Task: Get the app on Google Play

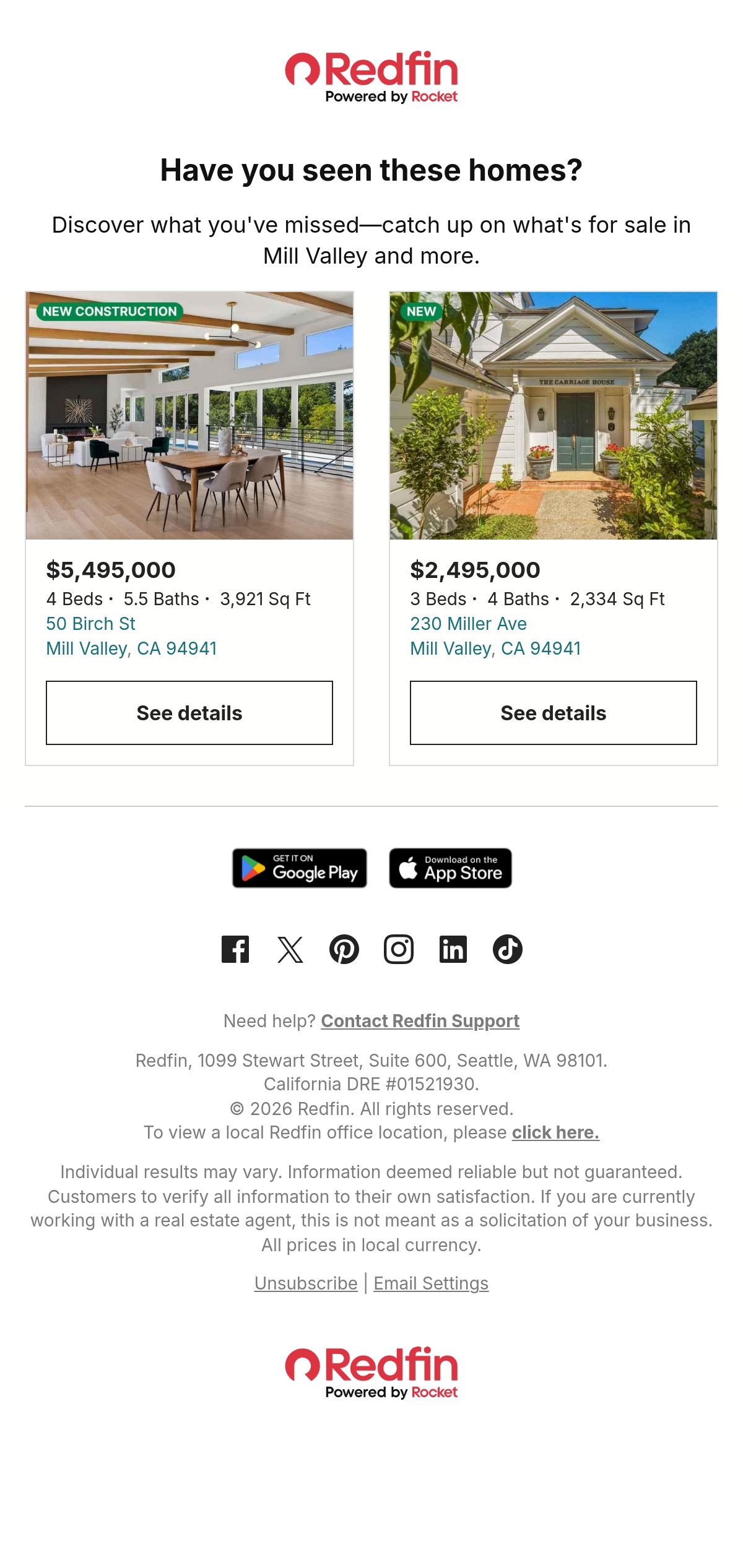Action: tap(300, 868)
